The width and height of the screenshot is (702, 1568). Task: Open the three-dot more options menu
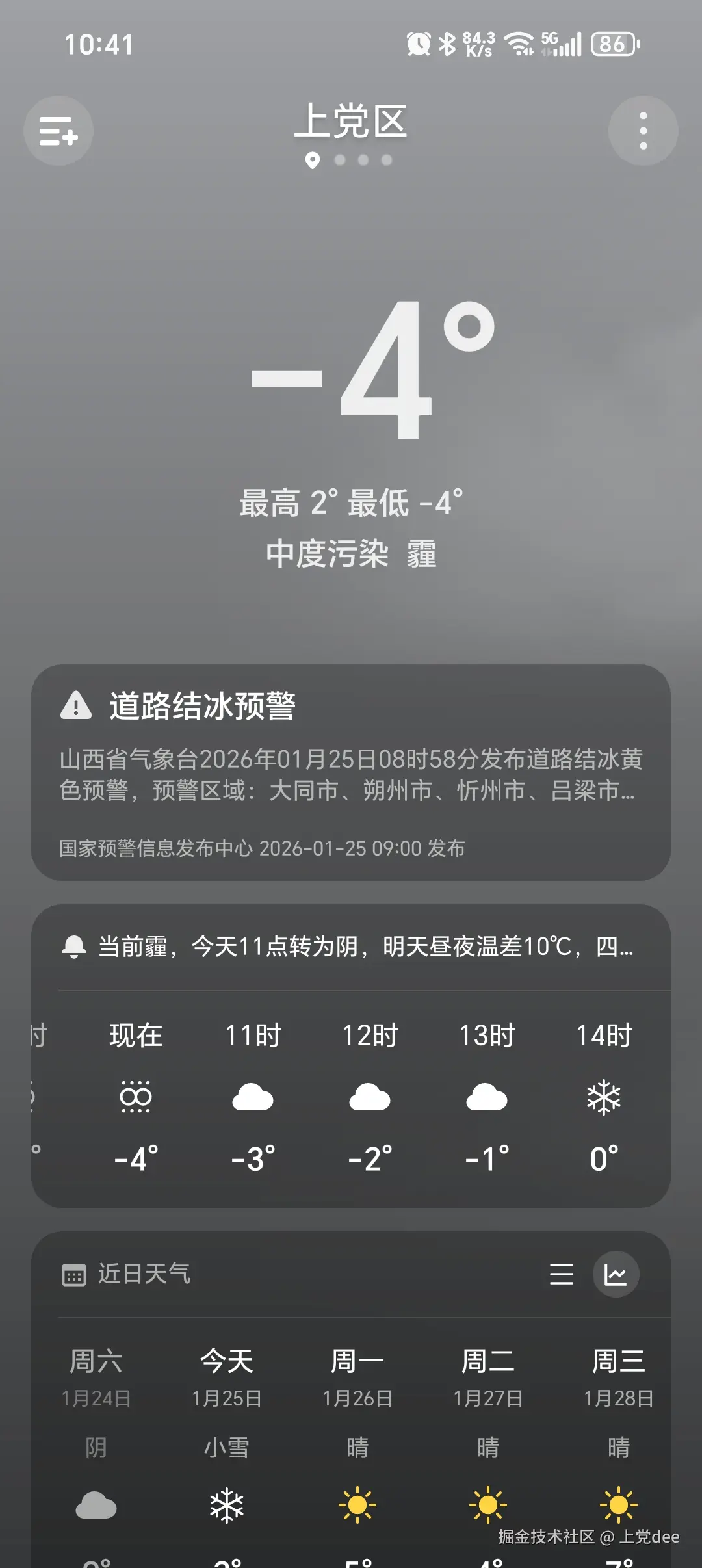click(x=643, y=130)
